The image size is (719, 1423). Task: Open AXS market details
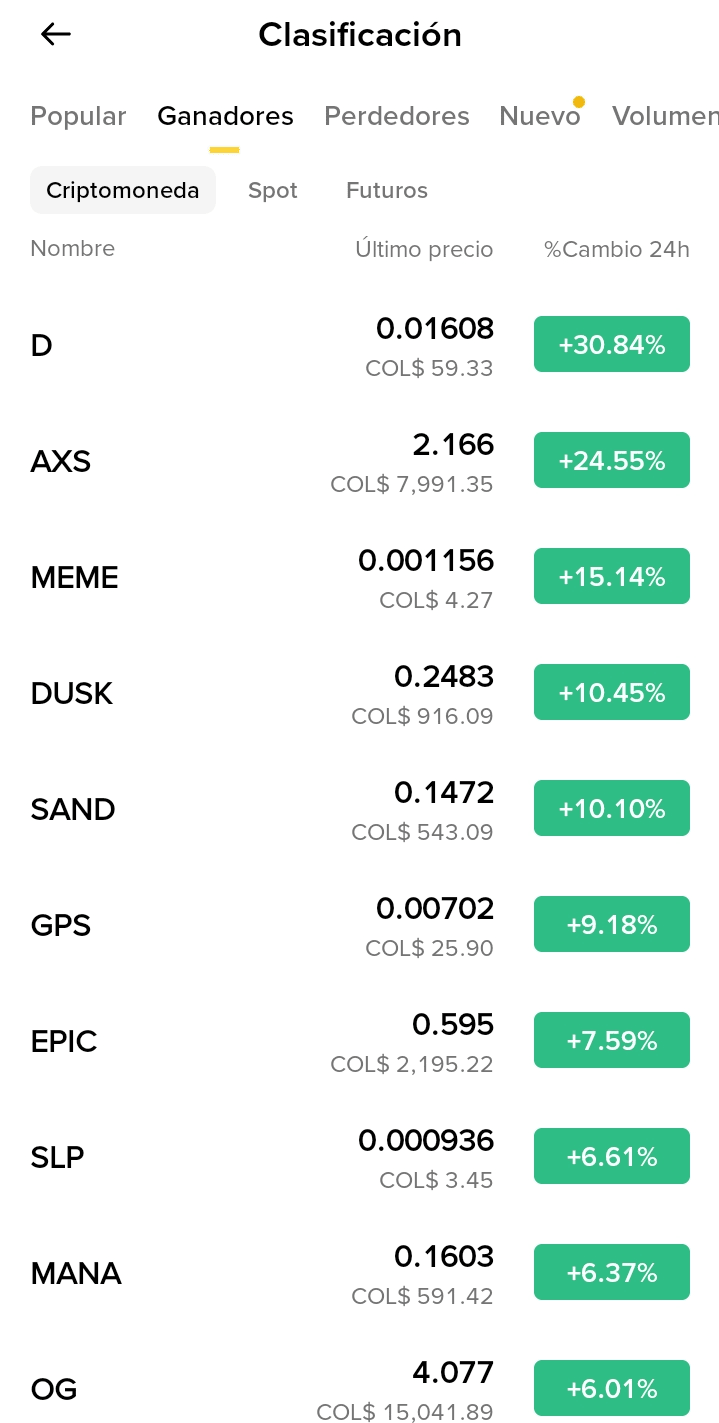(61, 461)
